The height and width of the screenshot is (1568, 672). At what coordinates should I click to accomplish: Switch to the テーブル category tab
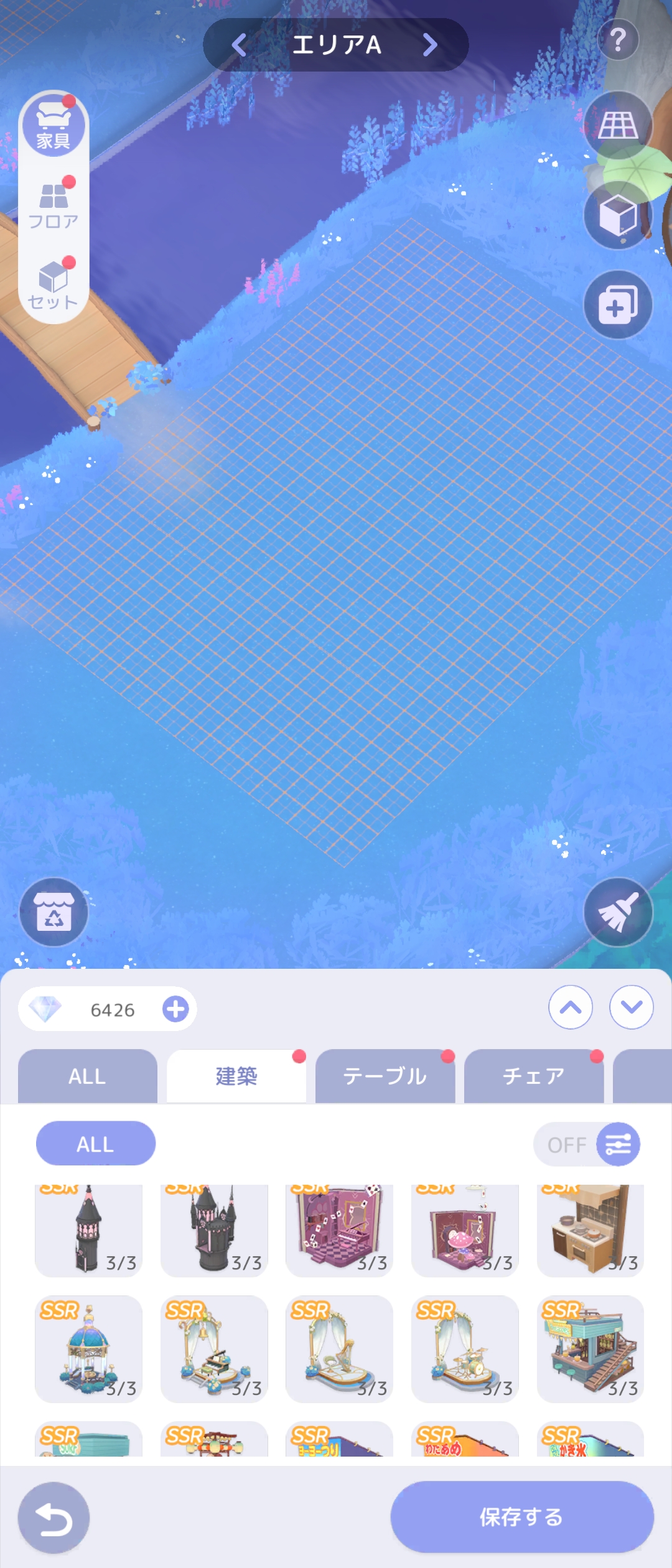click(385, 1076)
